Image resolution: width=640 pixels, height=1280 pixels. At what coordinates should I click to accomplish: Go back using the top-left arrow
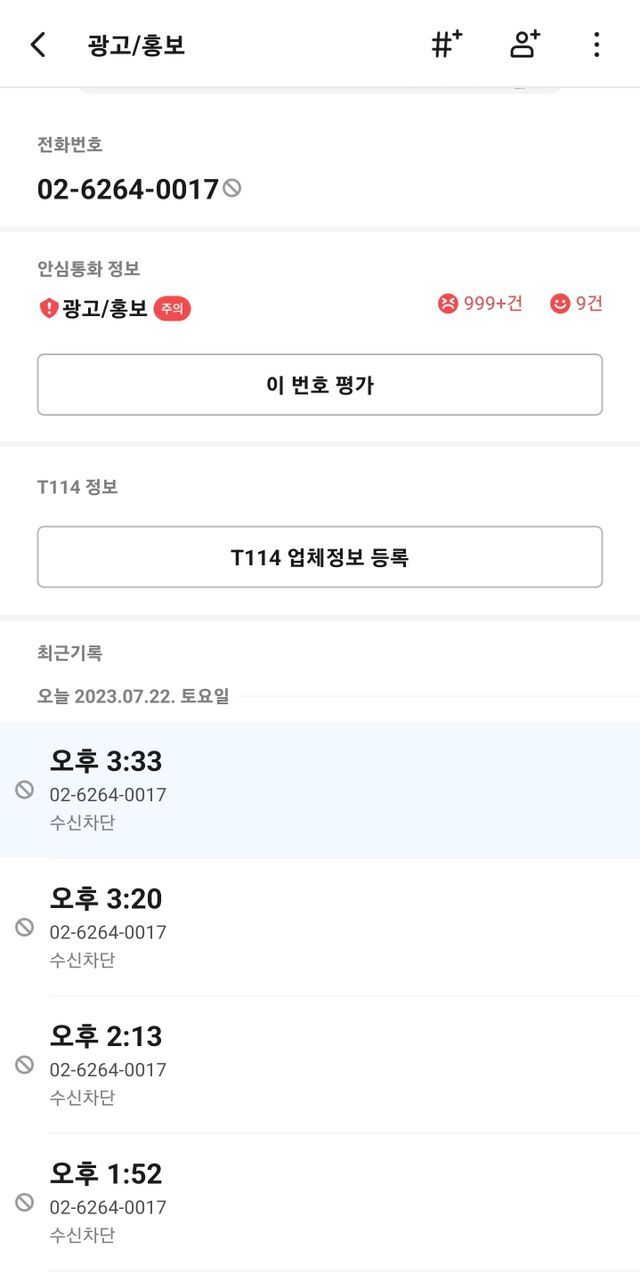[x=38, y=45]
